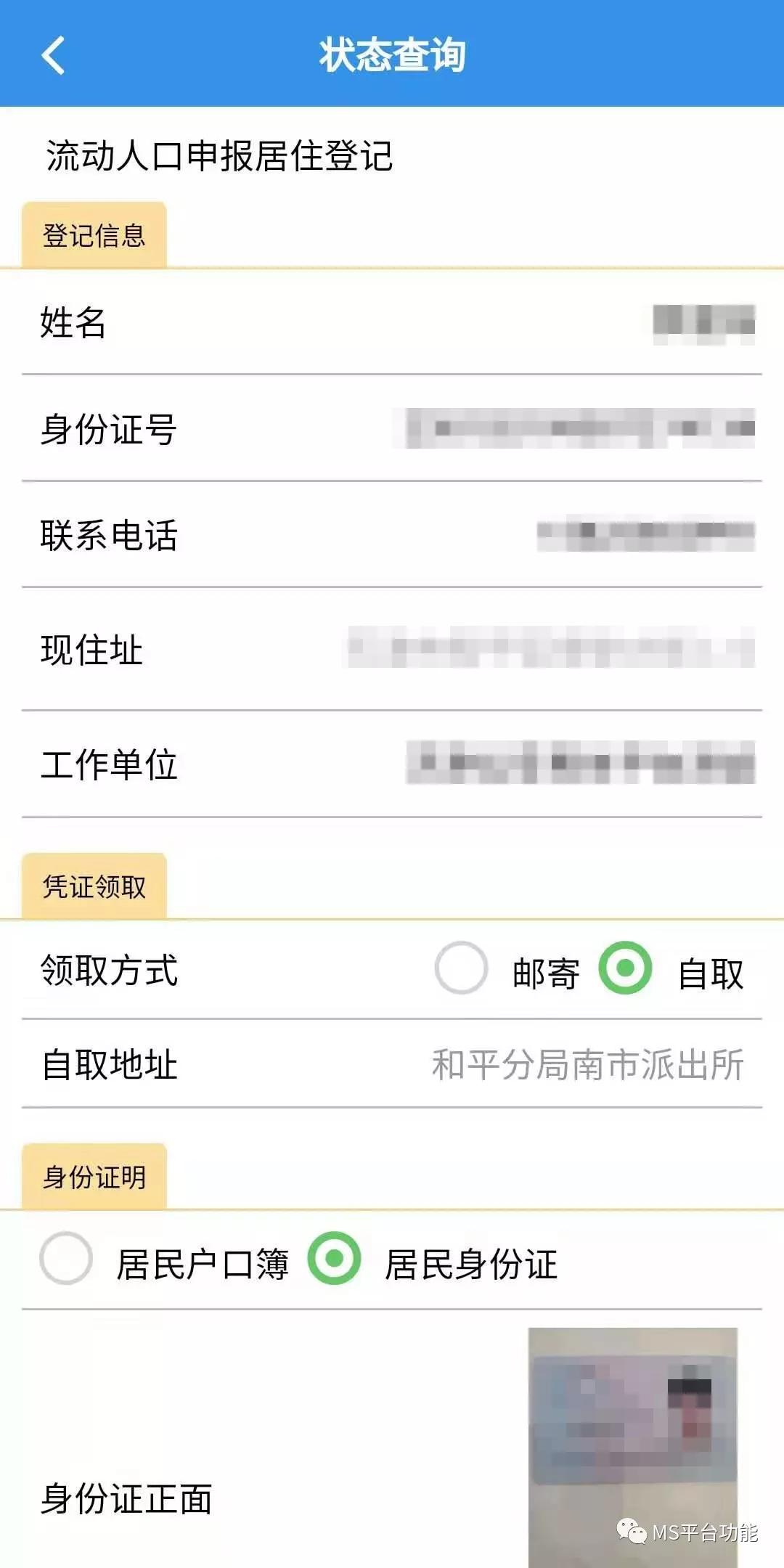
Task: Open the 身份证正面 photo thumbnail
Action: (633, 1447)
